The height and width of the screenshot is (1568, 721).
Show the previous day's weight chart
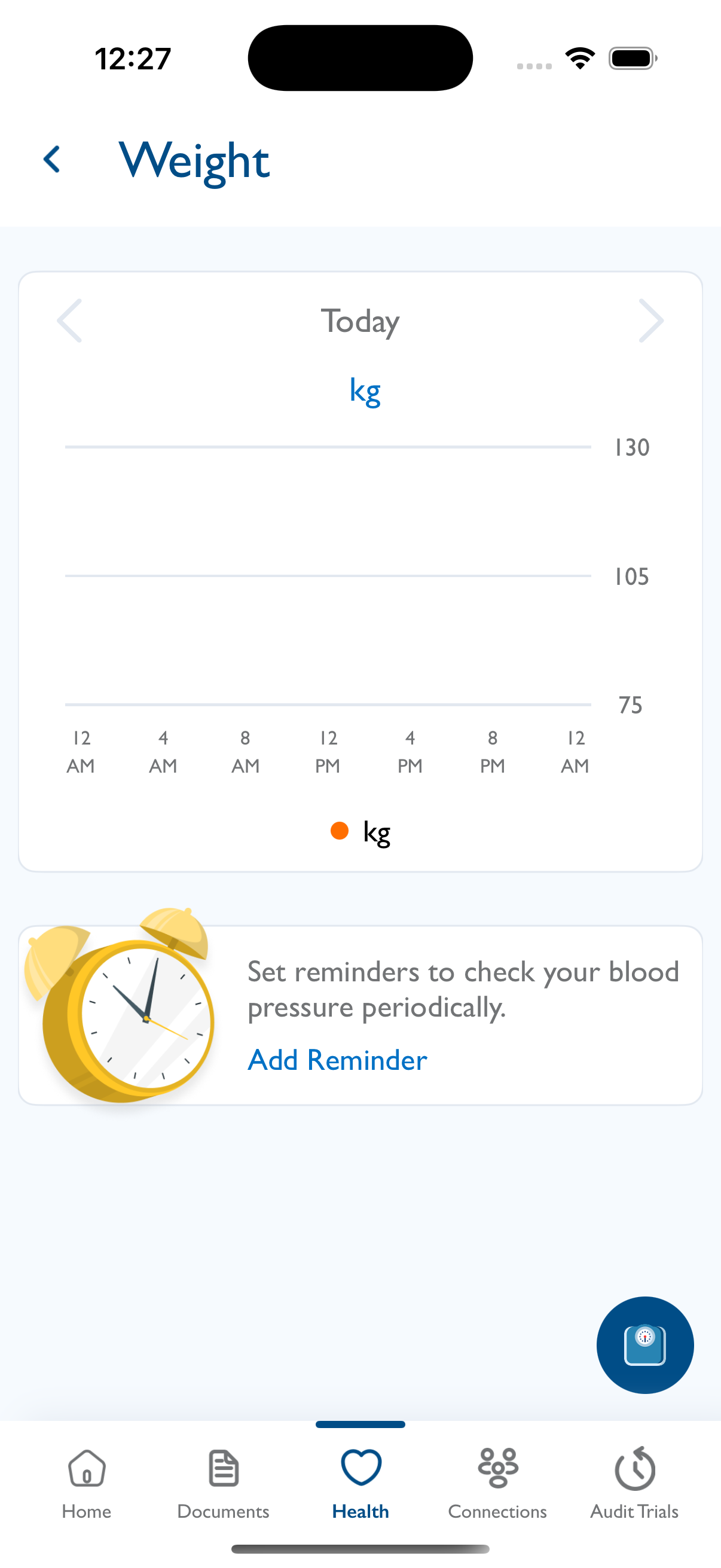(x=69, y=321)
